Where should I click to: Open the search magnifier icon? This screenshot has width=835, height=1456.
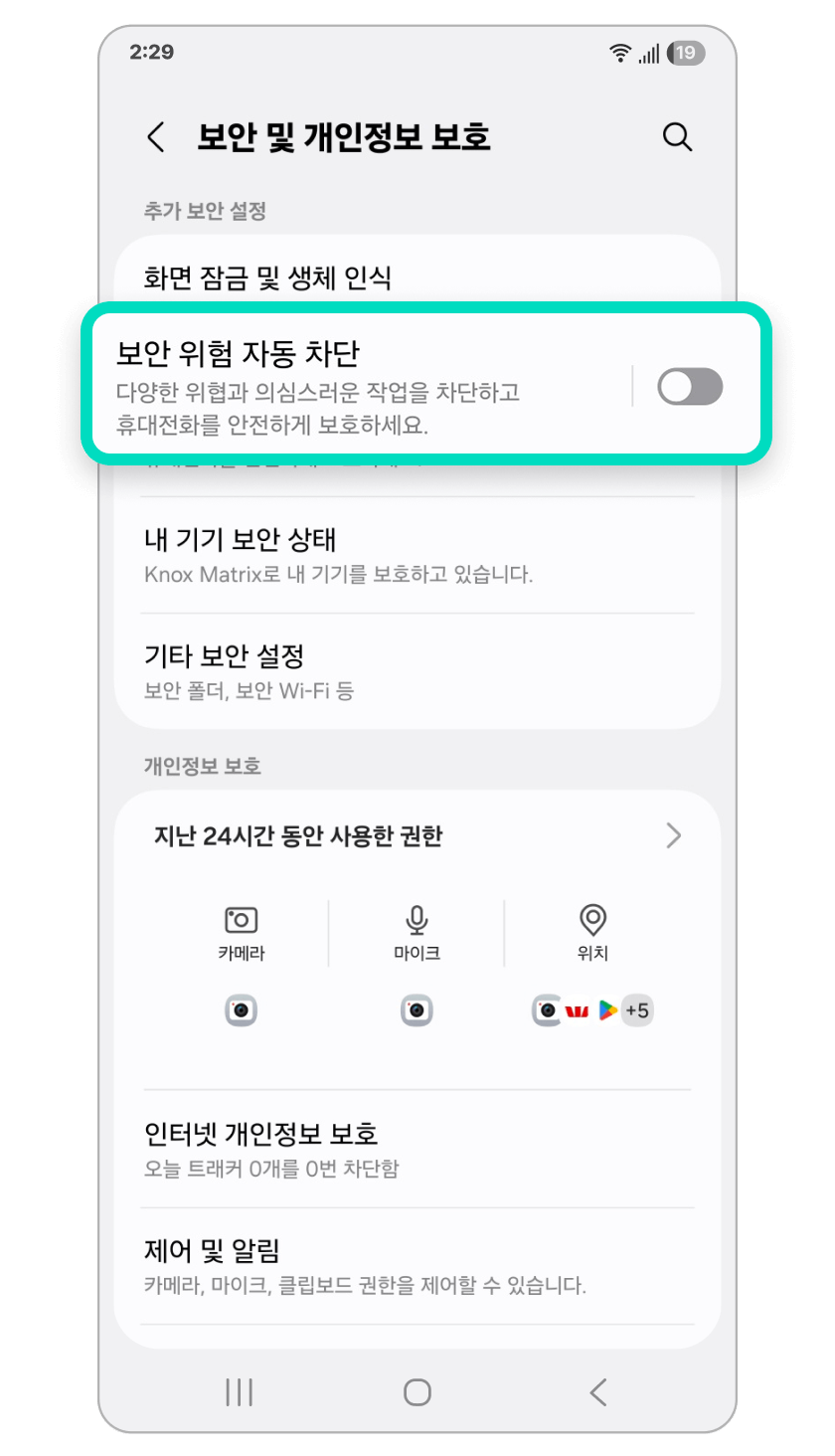677,137
